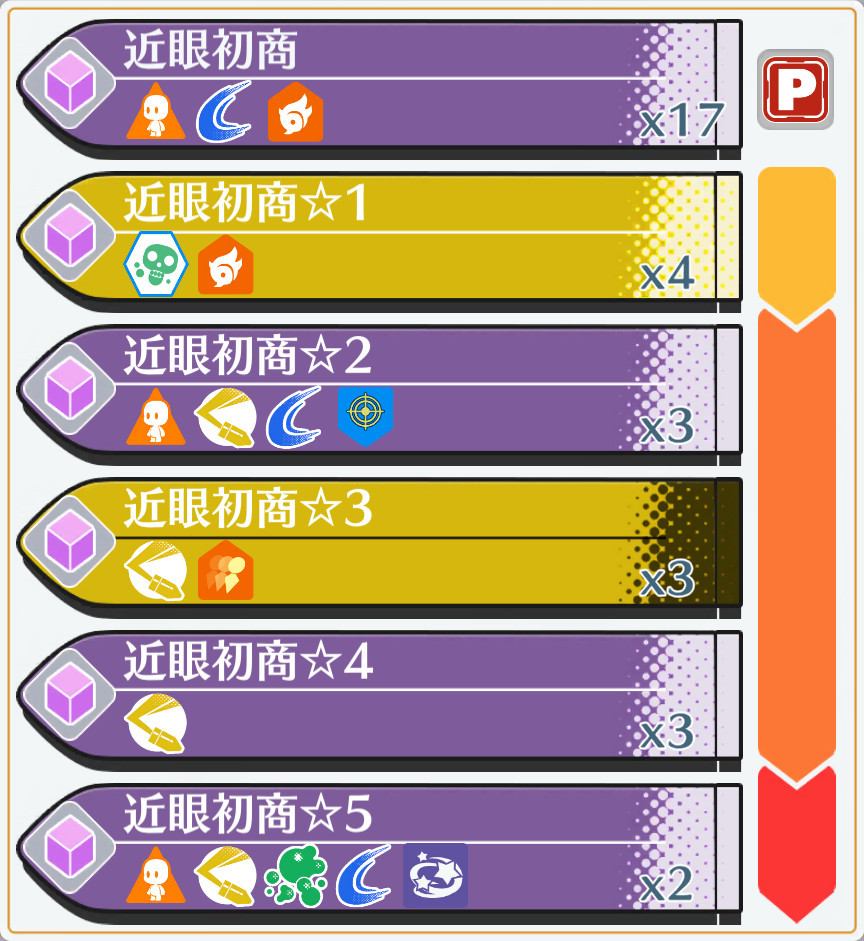The width and height of the screenshot is (864, 941).
Task: Select the 近眼初商 item with x17
Action: (380, 86)
